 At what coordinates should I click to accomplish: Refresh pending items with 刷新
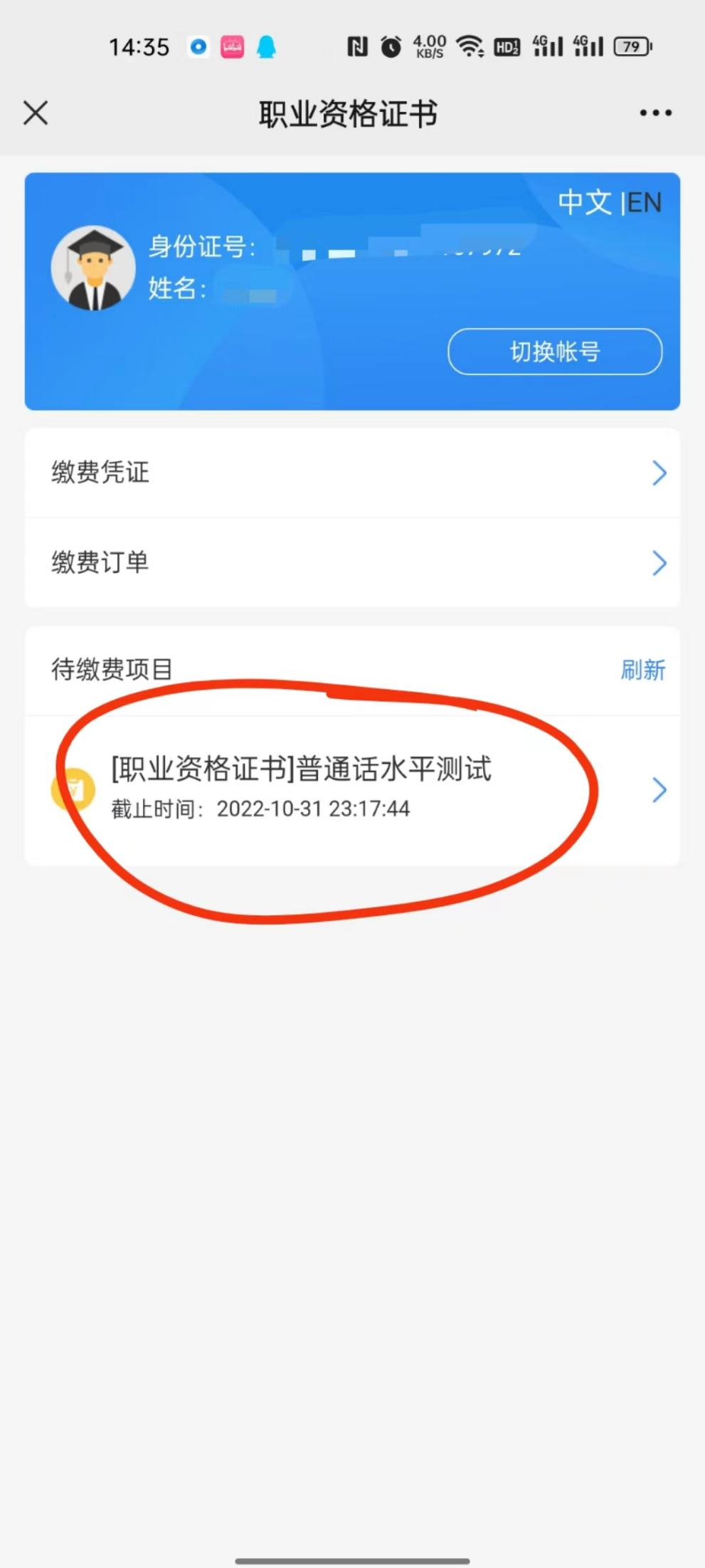click(642, 670)
